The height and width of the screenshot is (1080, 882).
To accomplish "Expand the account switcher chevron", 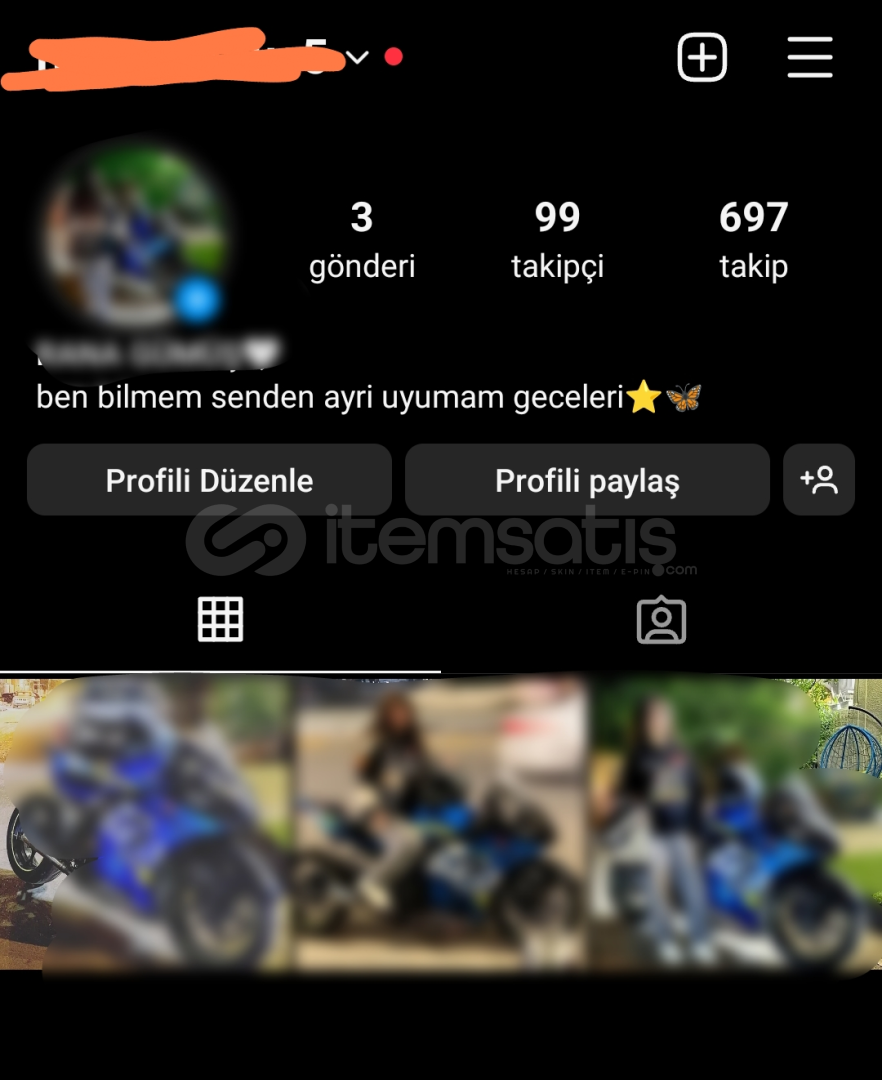I will click(358, 57).
